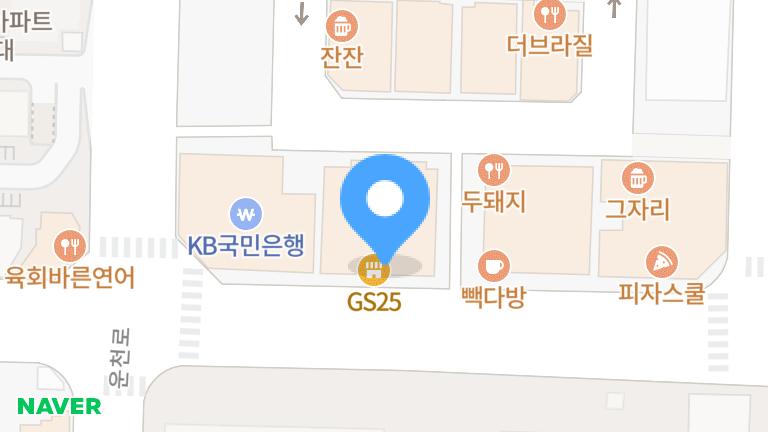
Task: Open the 그자리 pub marker
Action: click(637, 179)
